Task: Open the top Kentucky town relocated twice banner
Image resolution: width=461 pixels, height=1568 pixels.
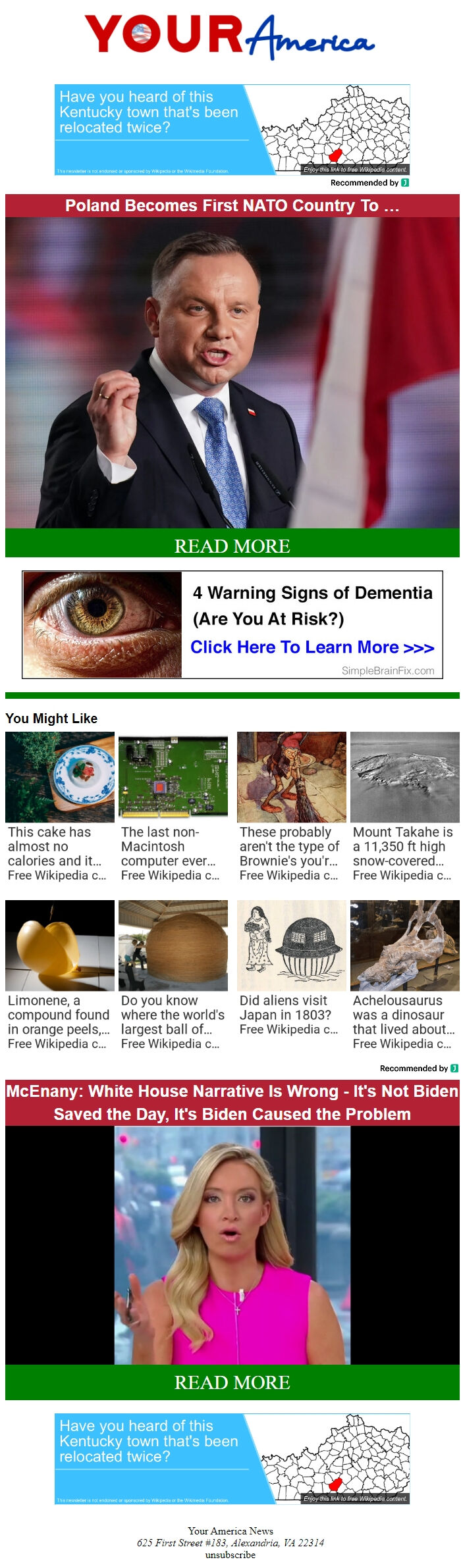Action: (232, 130)
